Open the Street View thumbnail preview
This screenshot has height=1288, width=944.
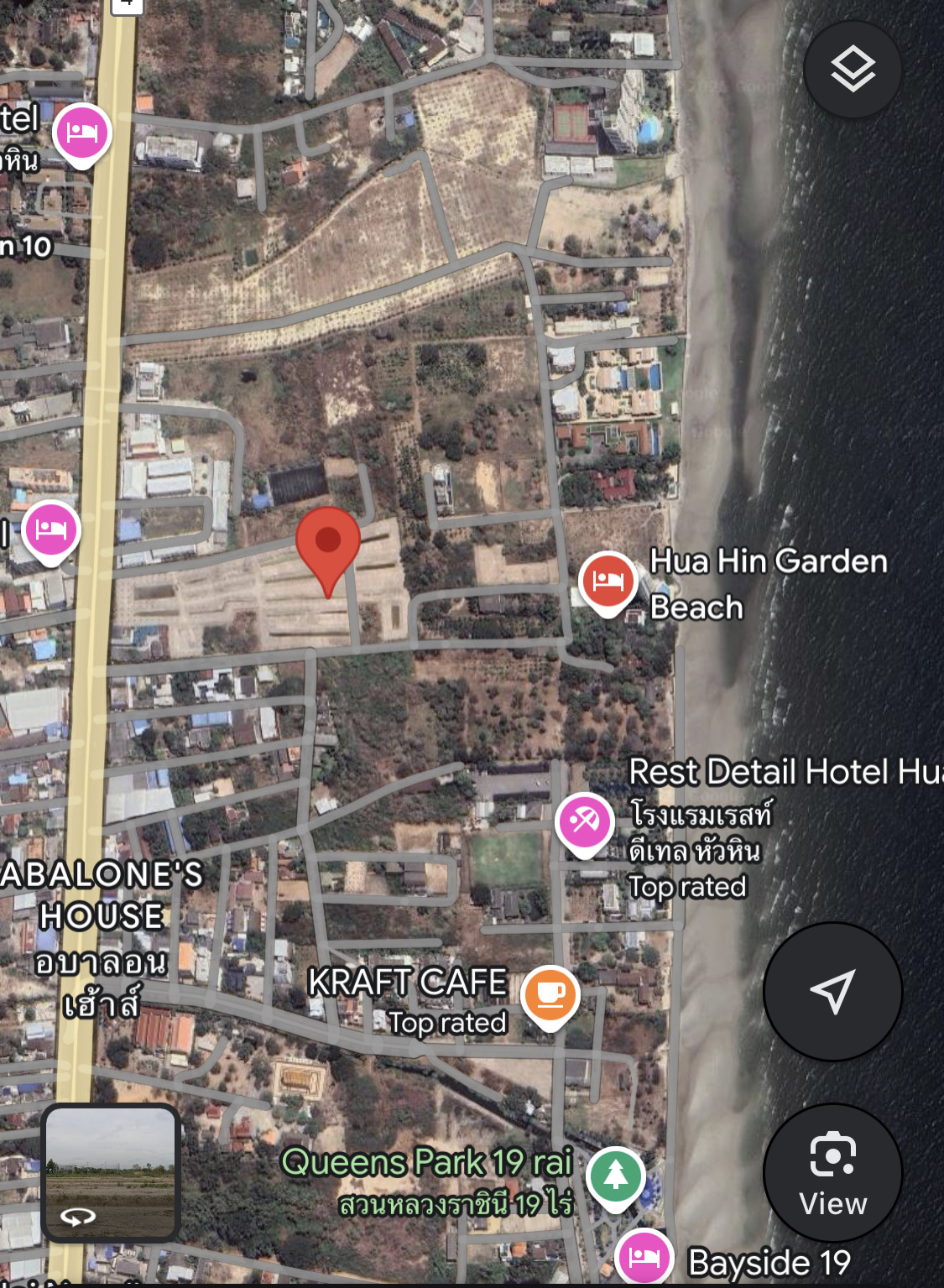[111, 1172]
